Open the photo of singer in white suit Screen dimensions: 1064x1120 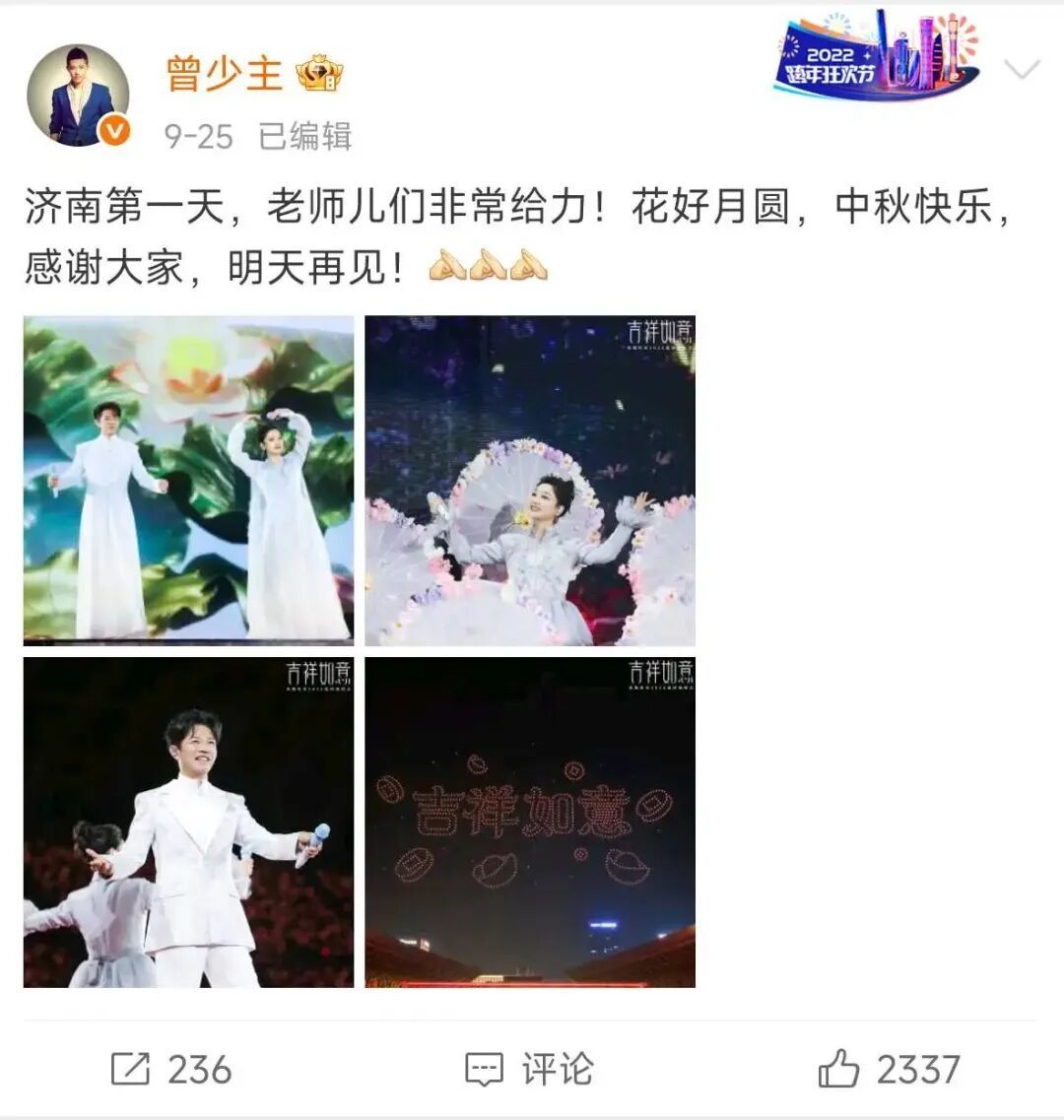pos(188,823)
